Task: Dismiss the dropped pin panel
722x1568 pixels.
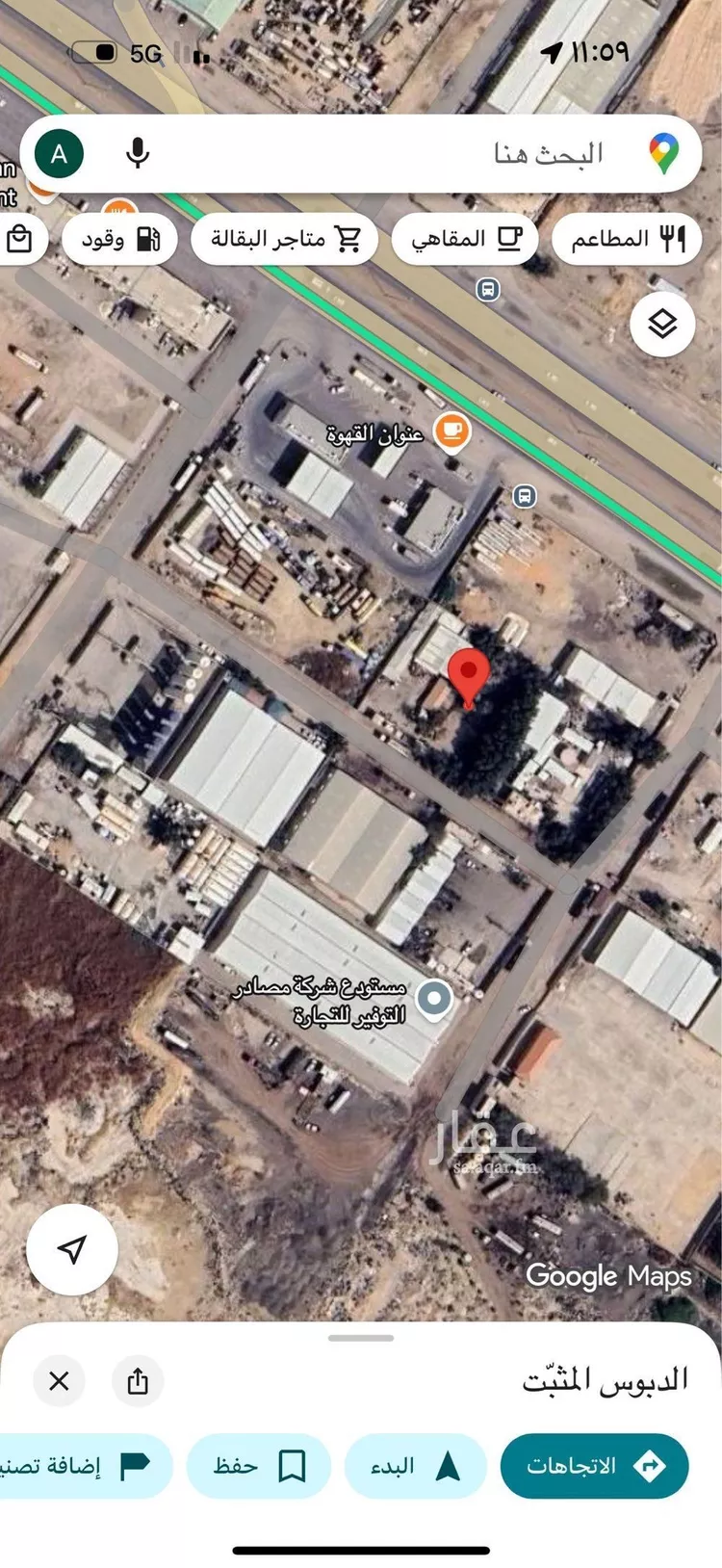Action: click(x=59, y=1381)
